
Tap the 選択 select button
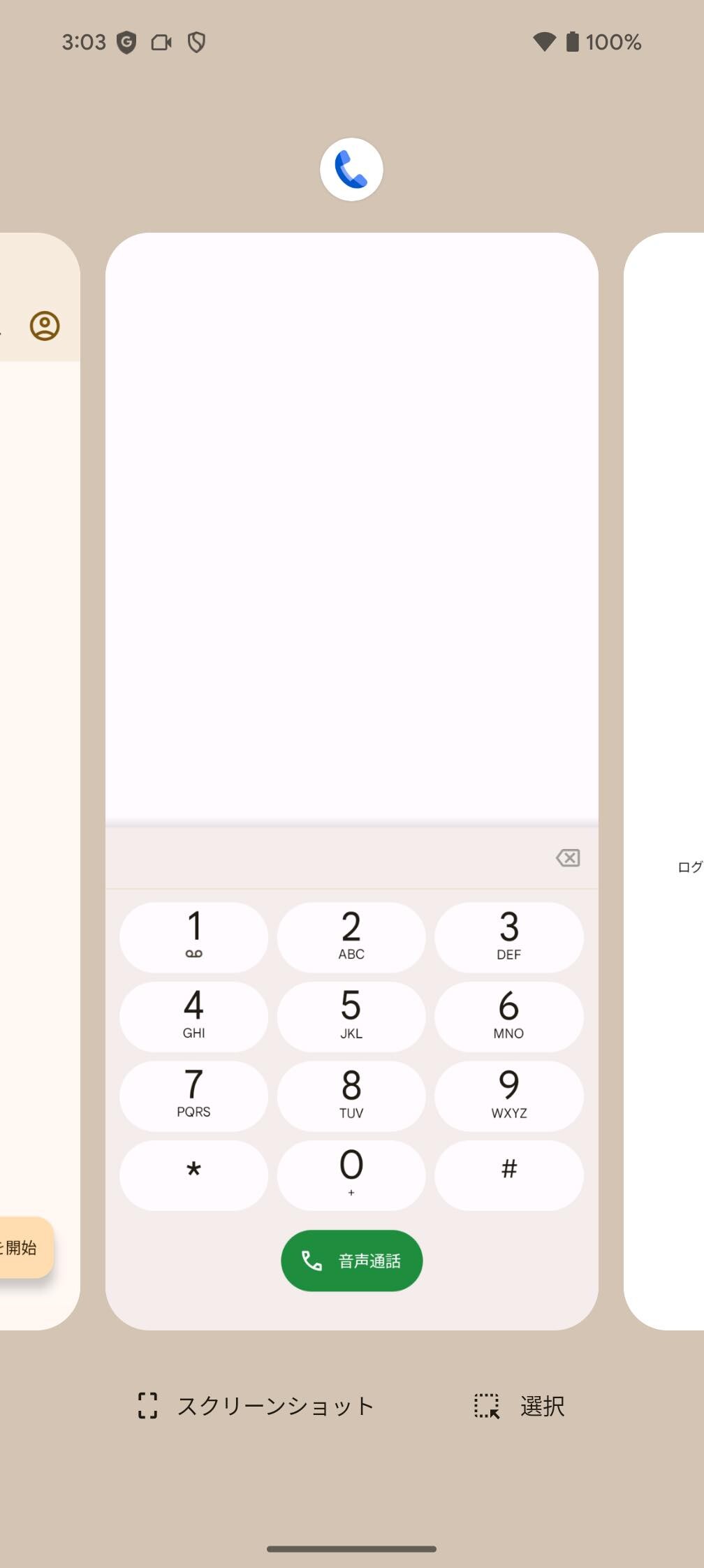click(x=519, y=1406)
